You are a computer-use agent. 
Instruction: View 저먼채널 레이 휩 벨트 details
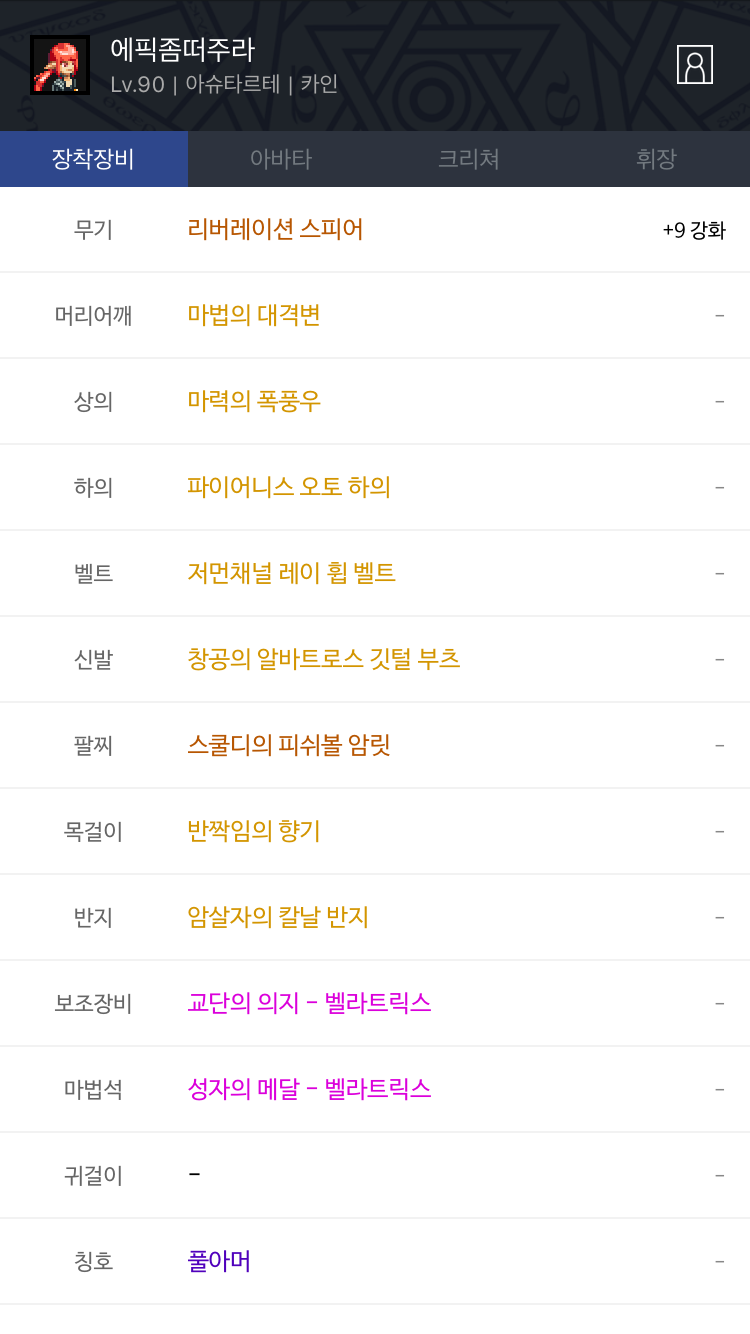(x=291, y=573)
